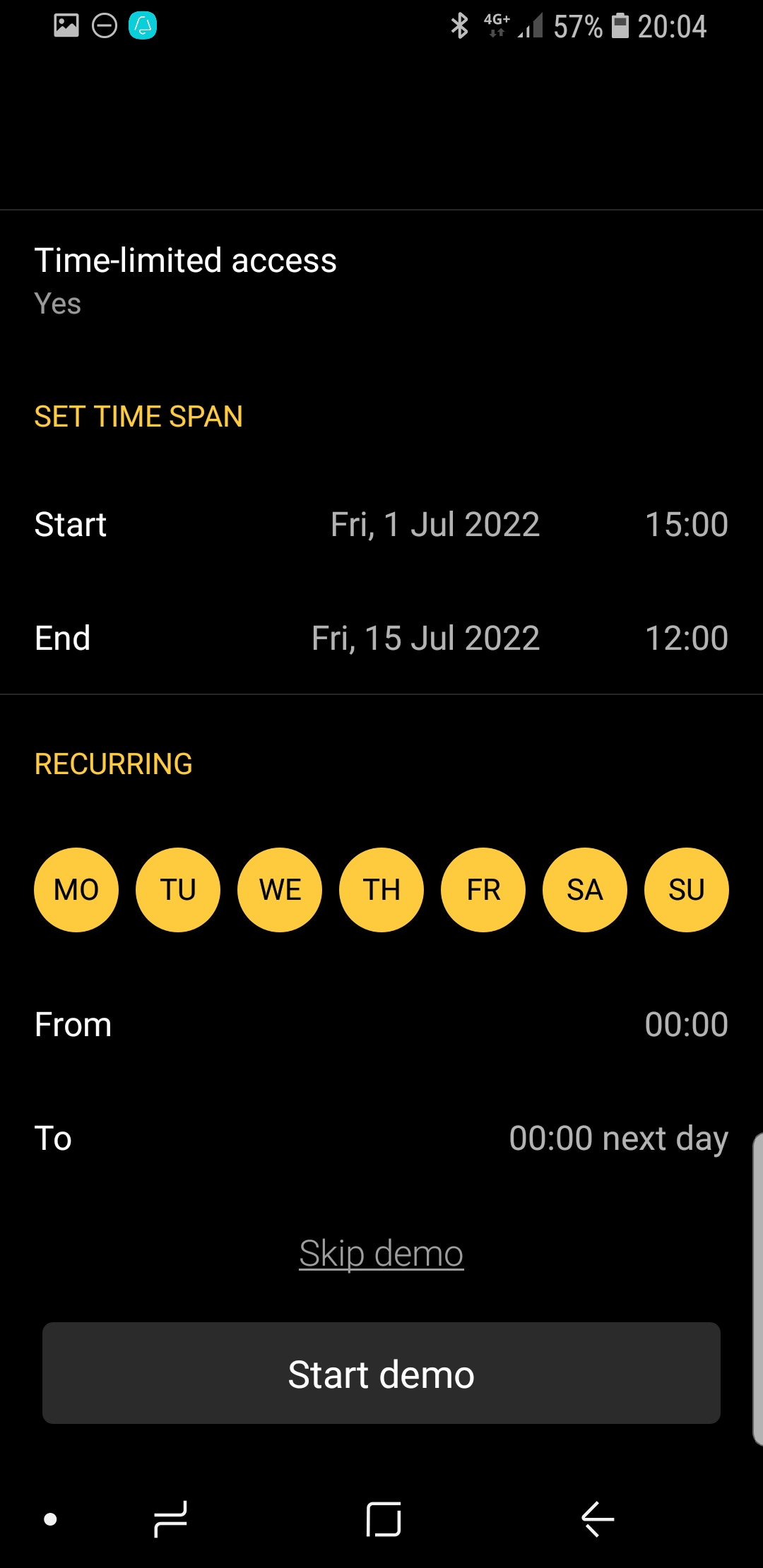Change the Start date Fri, 1 Jul 2022
The image size is (763, 1568).
[x=434, y=525]
